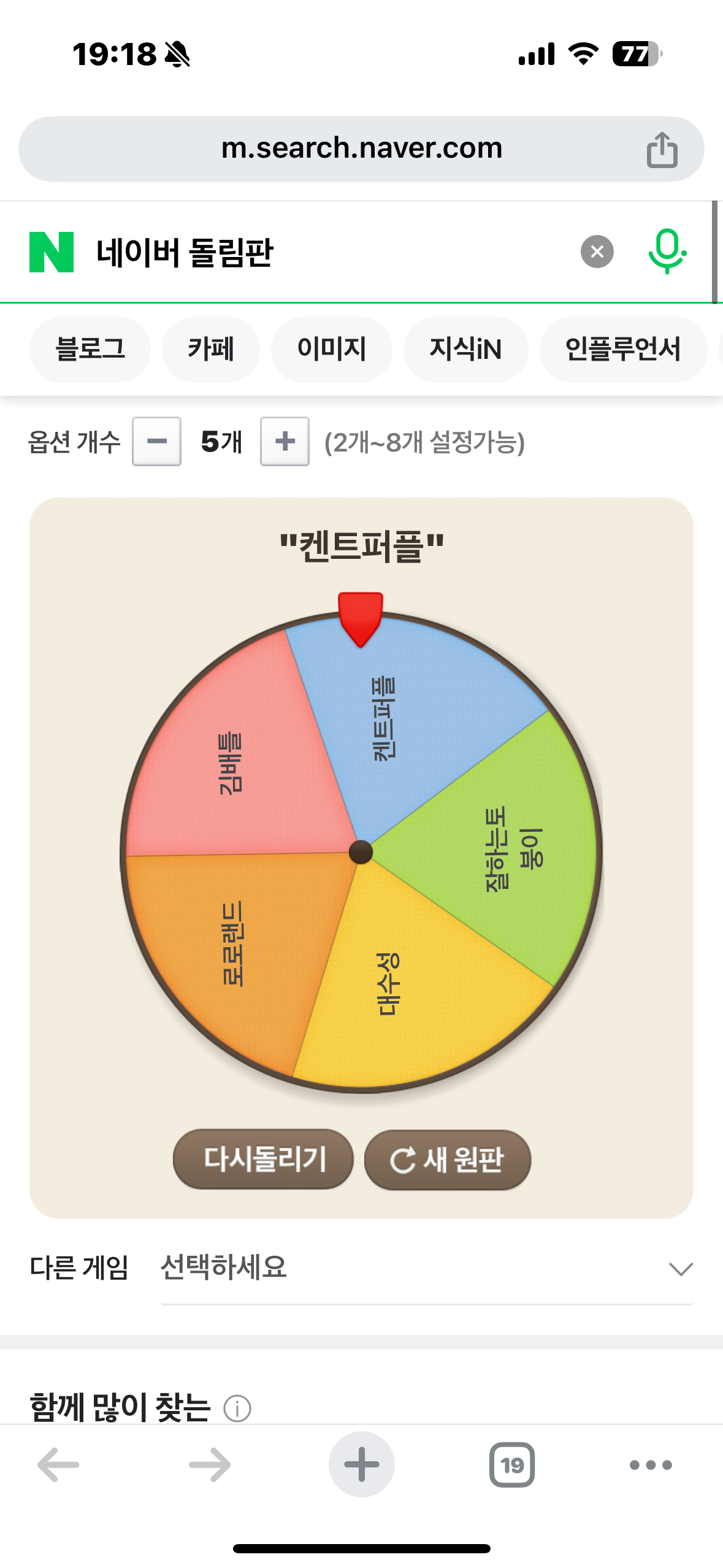Switch to the 지식iN tab
723x1568 pixels.
point(465,349)
